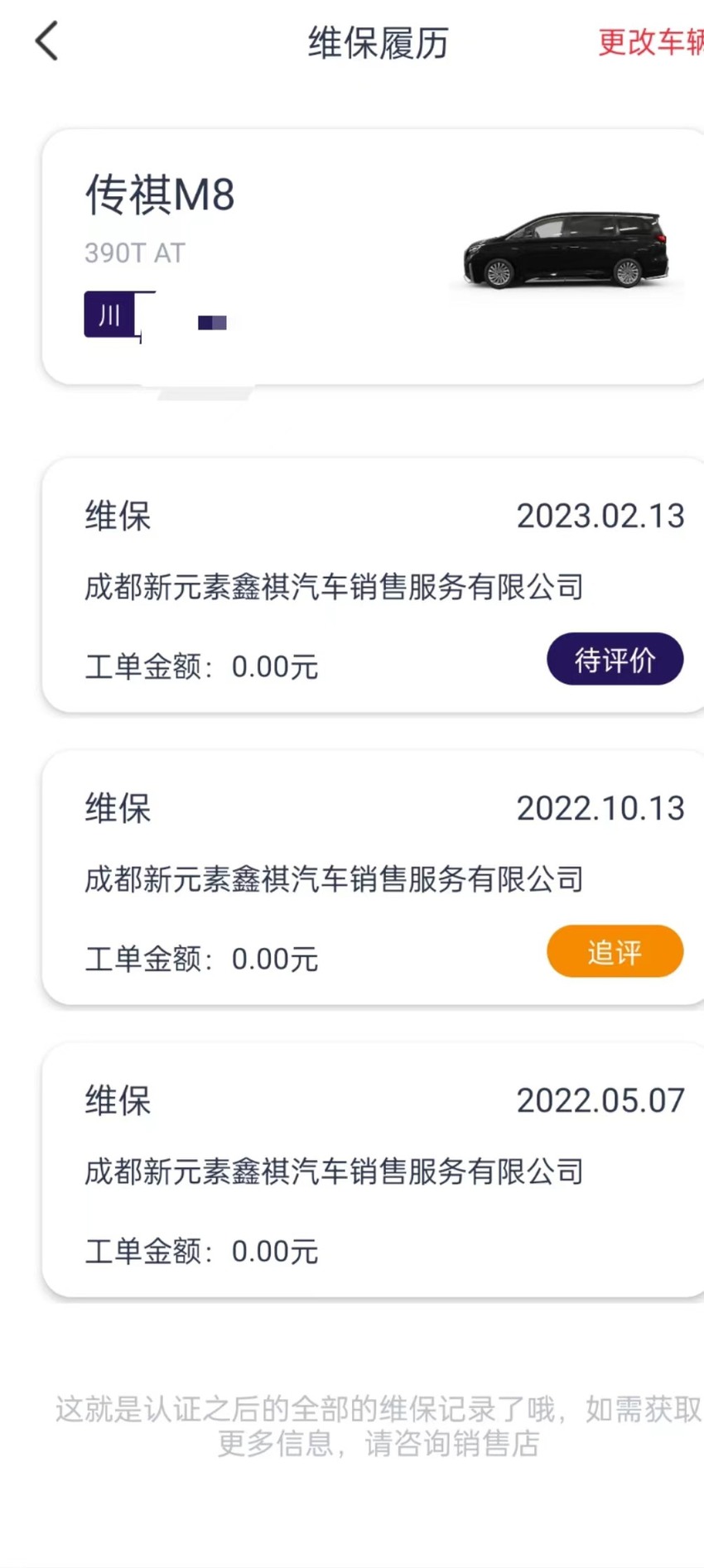Open the 传祺M8 vehicle card

(x=373, y=257)
